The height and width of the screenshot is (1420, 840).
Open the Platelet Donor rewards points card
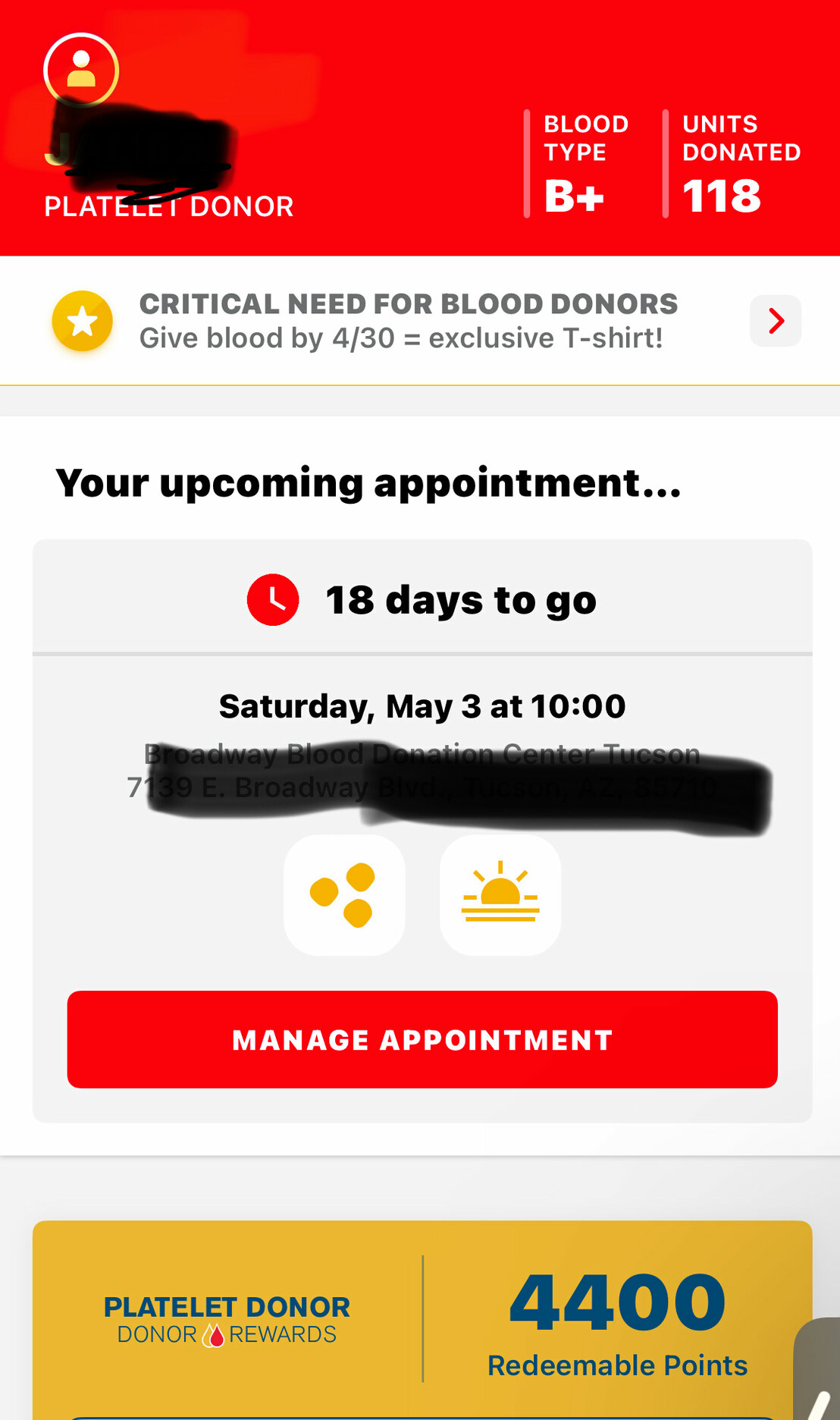[x=422, y=1320]
